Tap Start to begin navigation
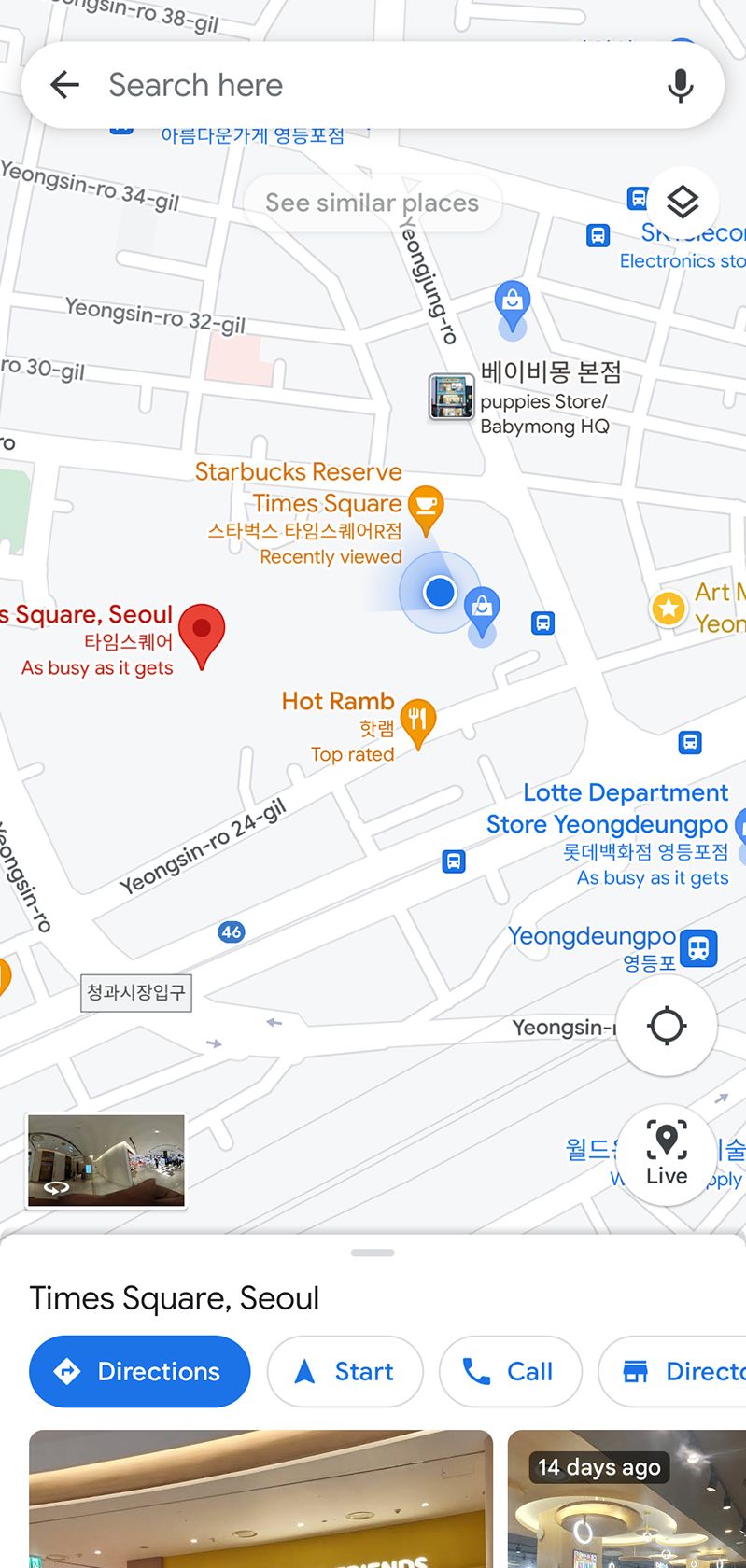The width and height of the screenshot is (746, 1568). tap(345, 1371)
